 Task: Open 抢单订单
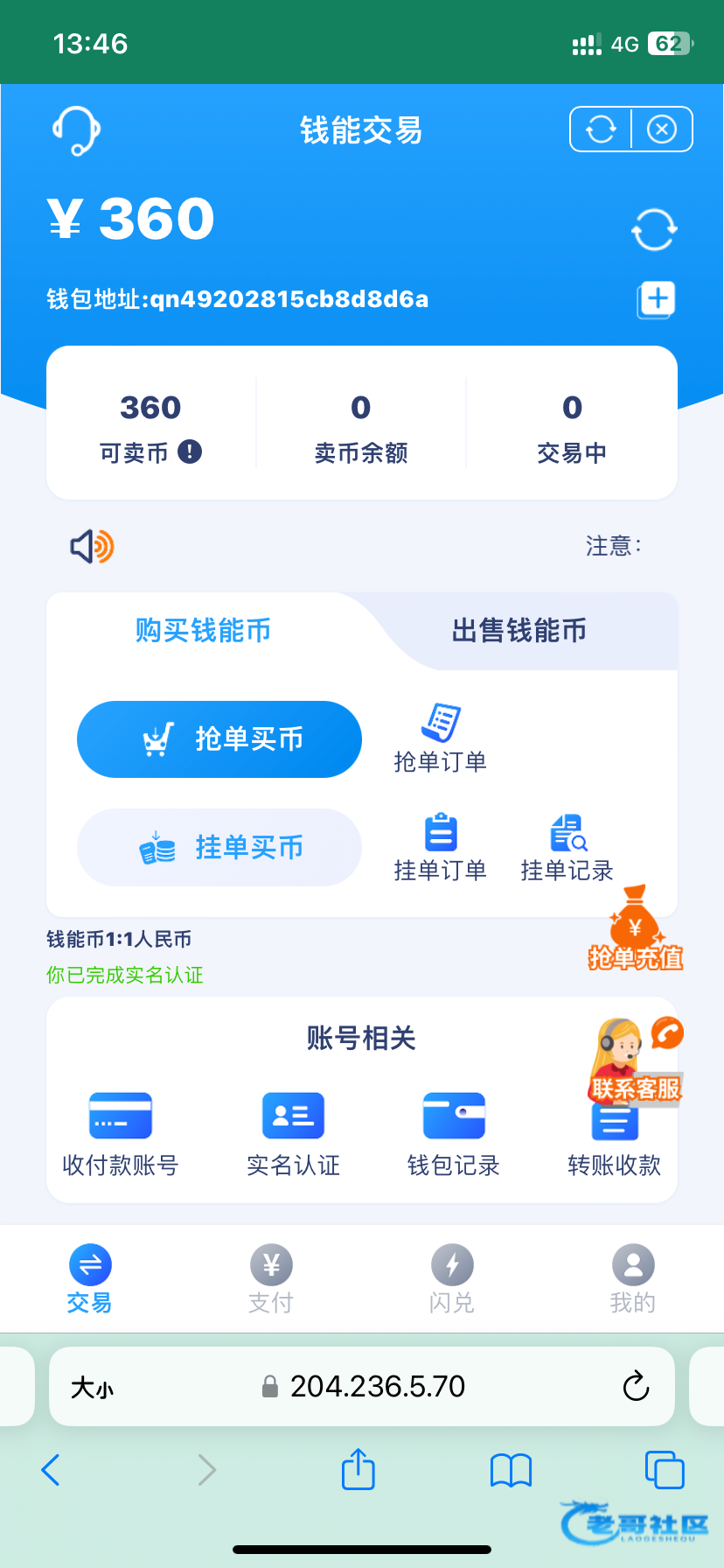pyautogui.click(x=440, y=739)
